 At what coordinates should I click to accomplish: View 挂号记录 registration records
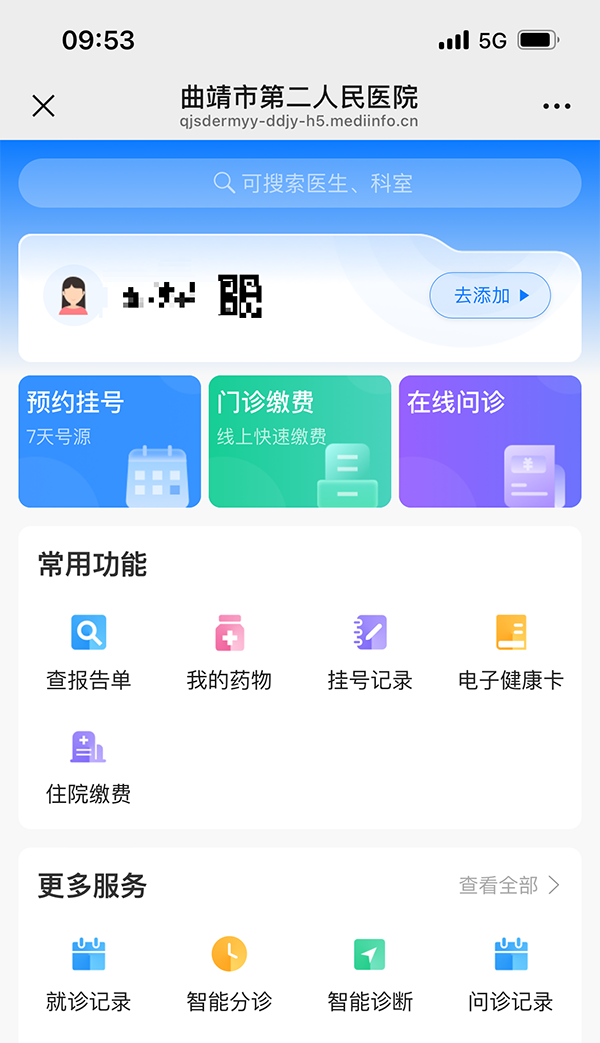point(370,651)
